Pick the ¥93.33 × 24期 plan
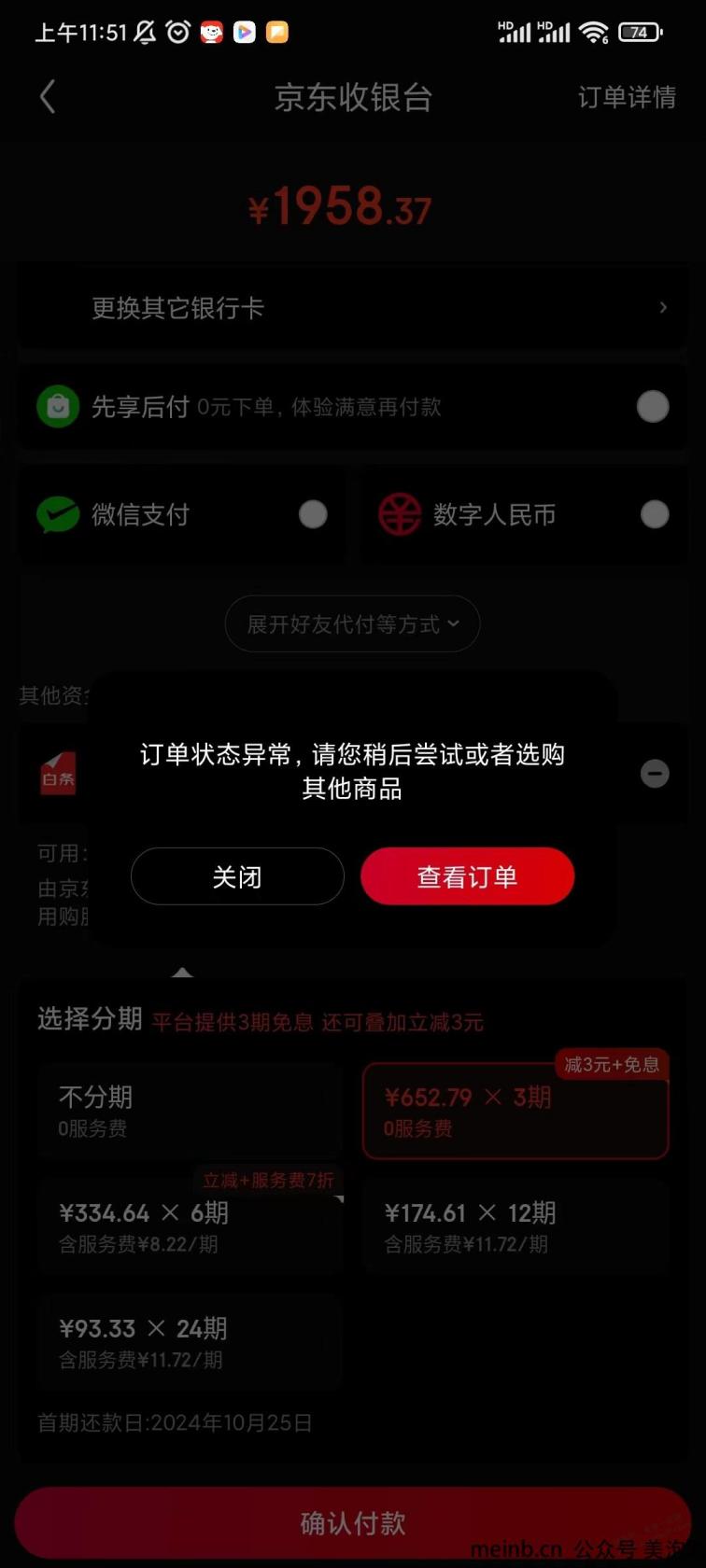 pyautogui.click(x=191, y=1341)
